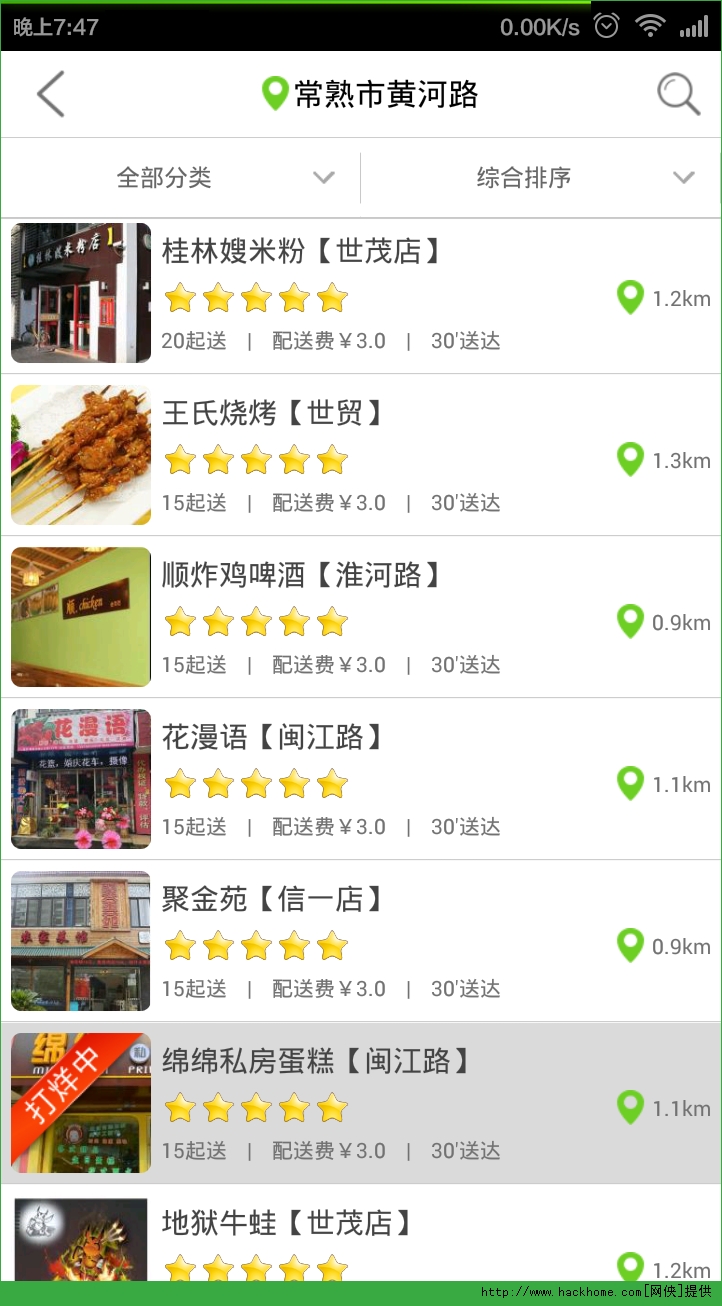
Task: Tap the closed shop 绵绵私房蛋糕【闽江路】
Action: tap(360, 1104)
